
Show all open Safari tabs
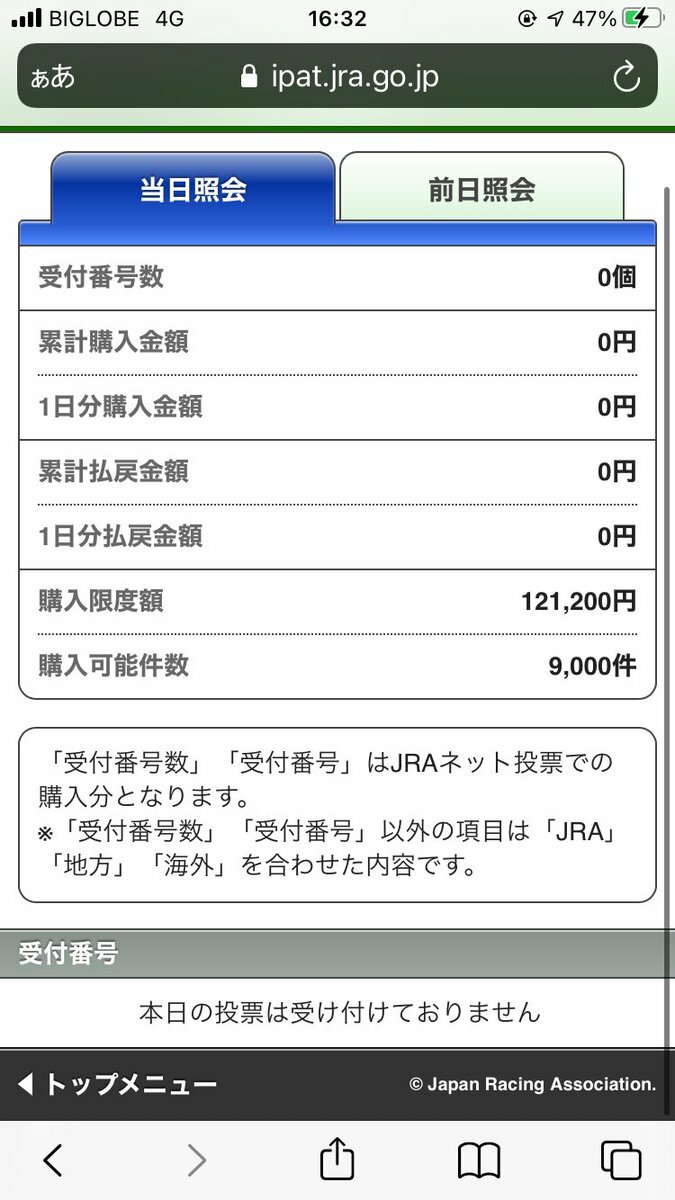(x=621, y=1160)
